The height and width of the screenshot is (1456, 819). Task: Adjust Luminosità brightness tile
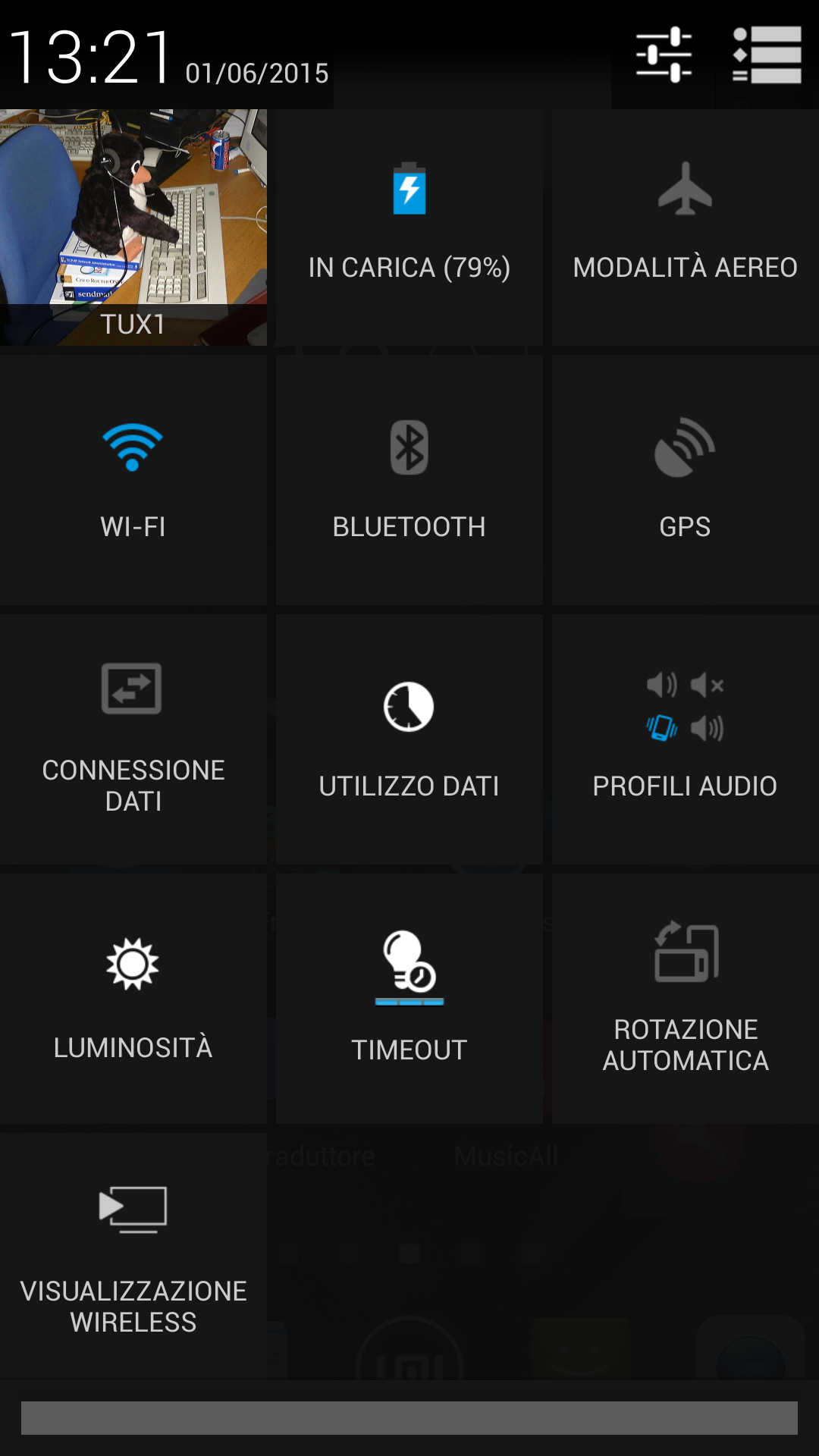133,999
